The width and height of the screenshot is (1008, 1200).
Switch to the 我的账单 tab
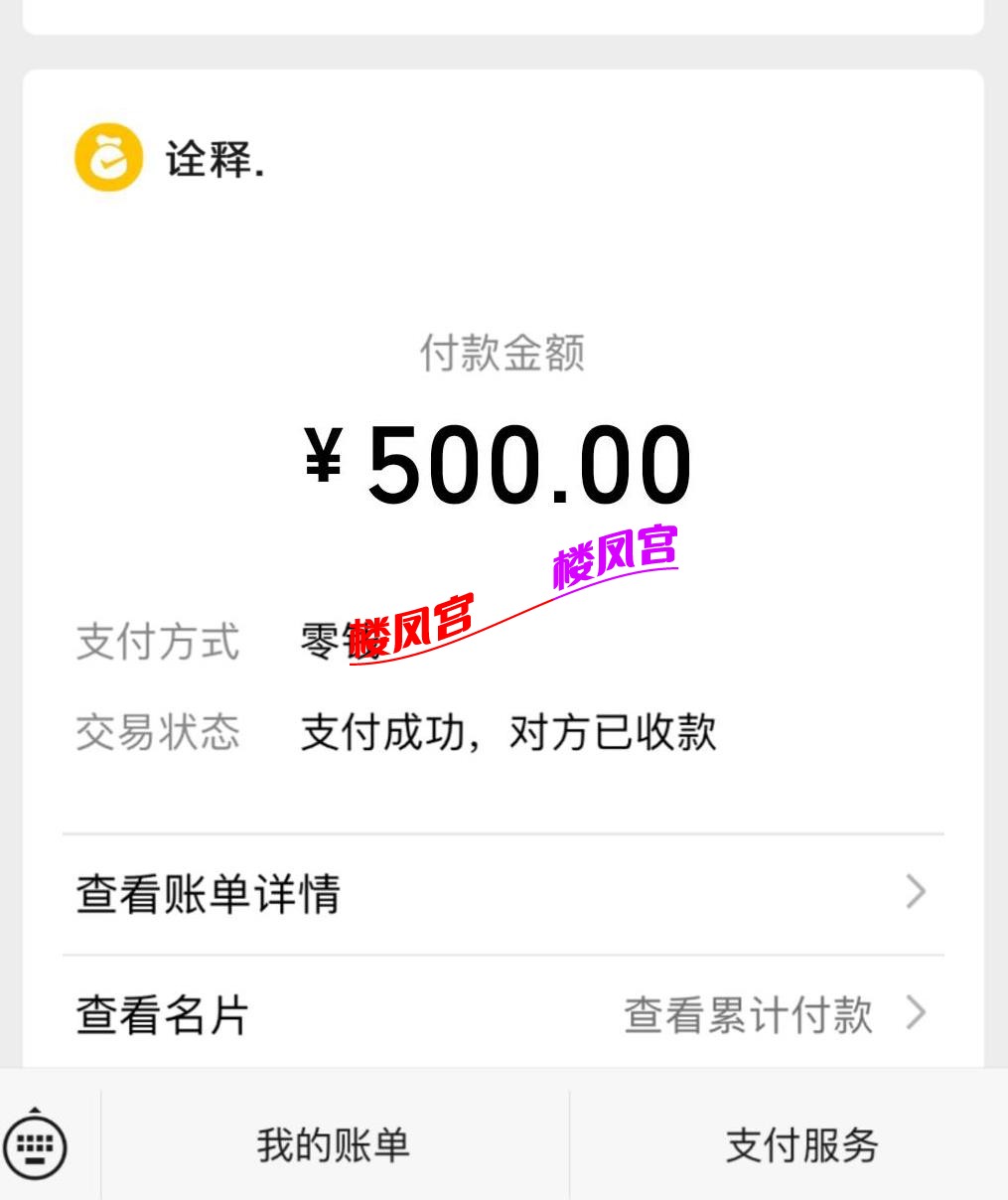tap(333, 1146)
